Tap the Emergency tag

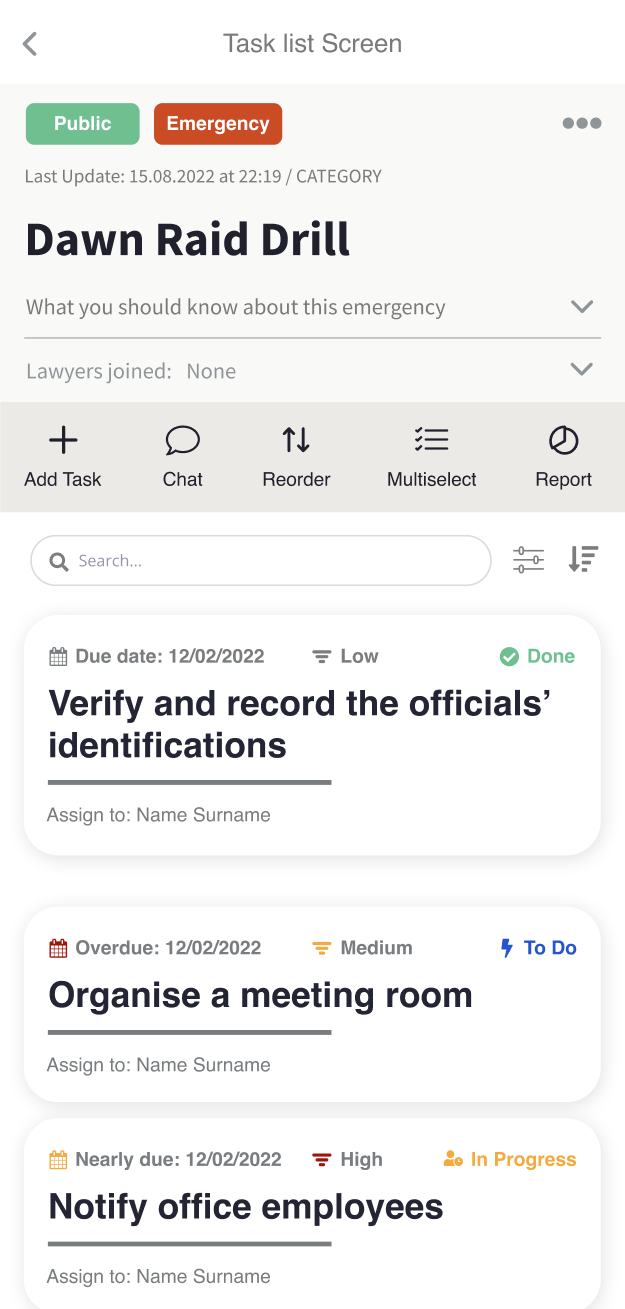click(218, 124)
